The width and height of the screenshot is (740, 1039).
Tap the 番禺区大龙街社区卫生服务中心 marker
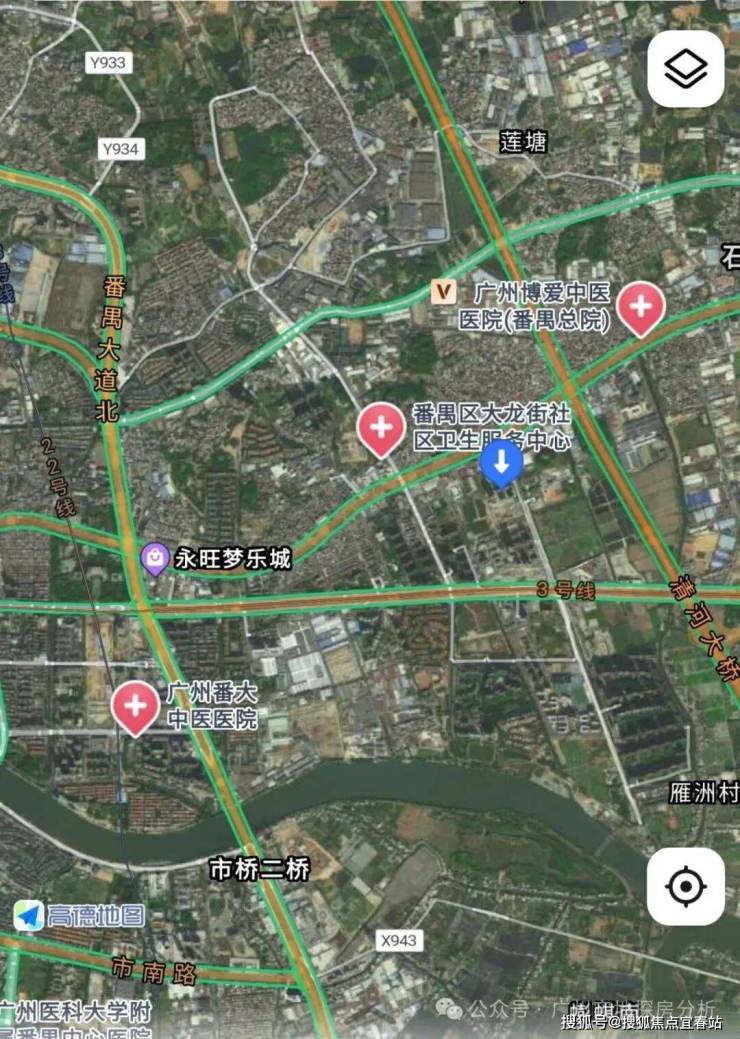381,429
